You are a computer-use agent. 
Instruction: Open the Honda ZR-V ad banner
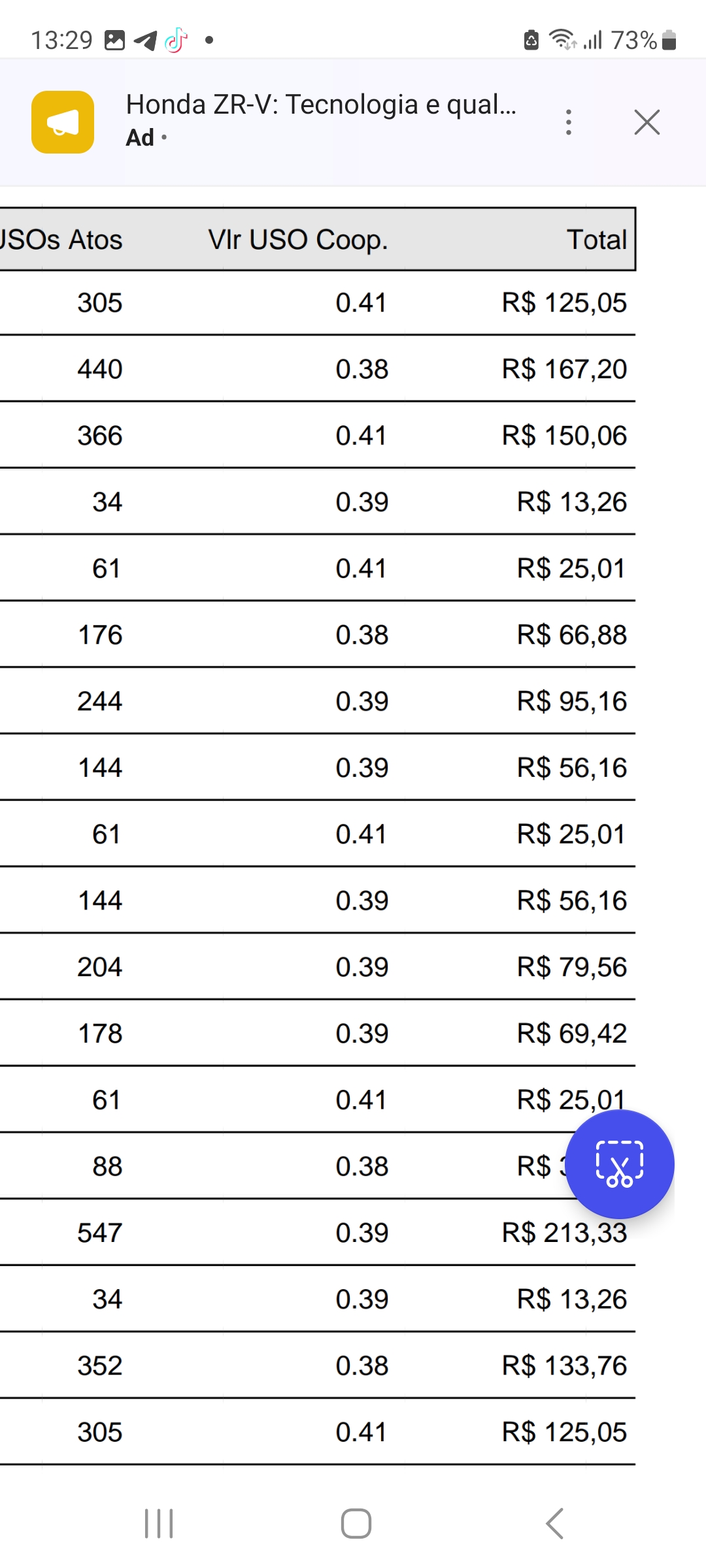point(320,121)
